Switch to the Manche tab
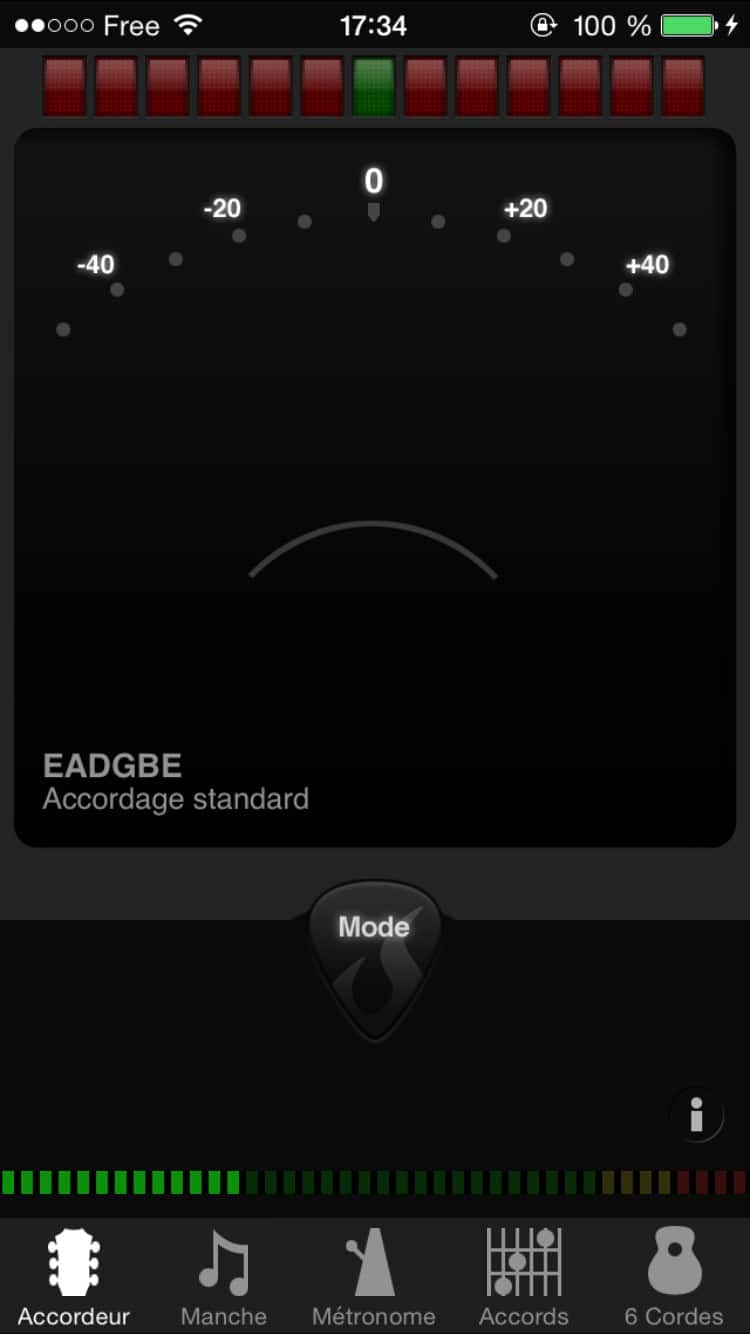The height and width of the screenshot is (1334, 750). click(x=224, y=1277)
